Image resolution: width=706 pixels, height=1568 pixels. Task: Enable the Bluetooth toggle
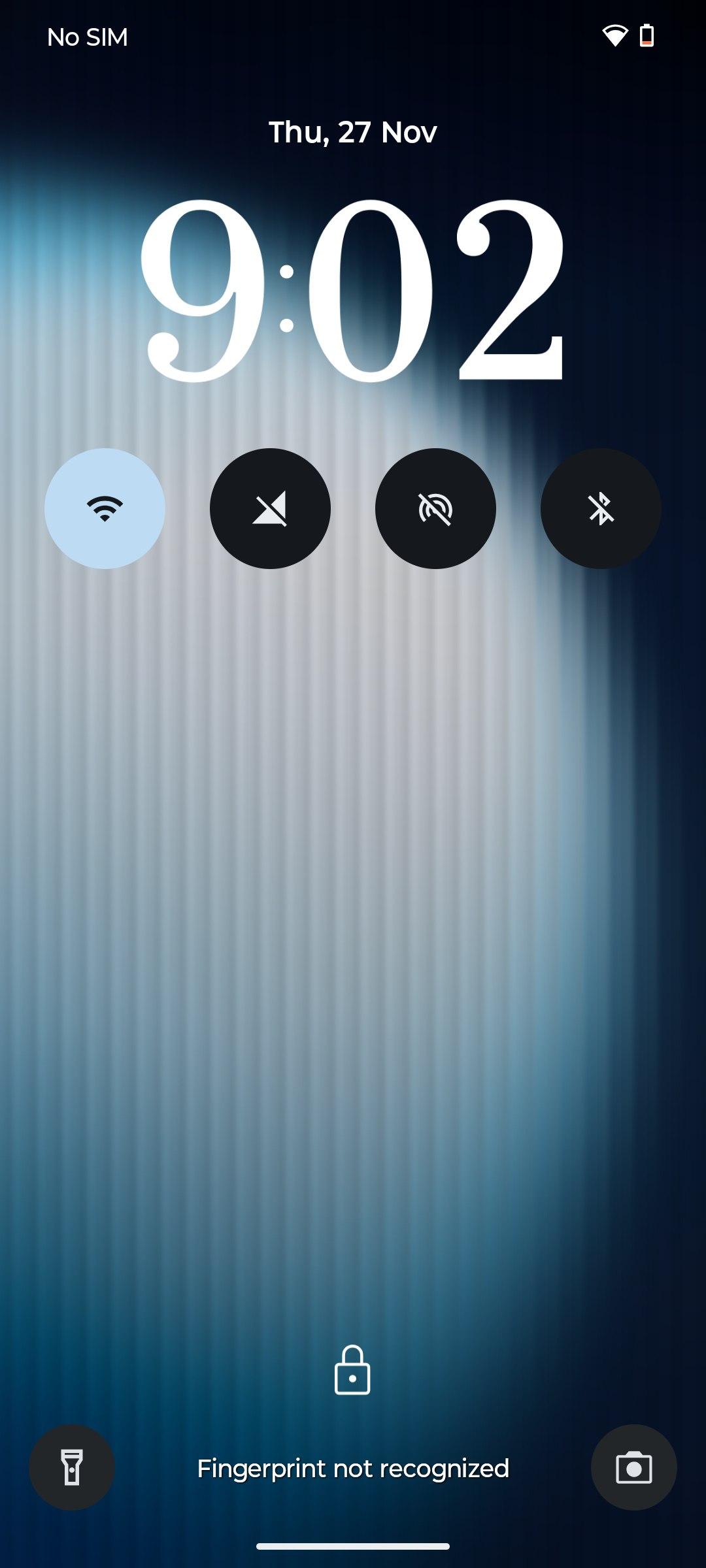coord(601,508)
